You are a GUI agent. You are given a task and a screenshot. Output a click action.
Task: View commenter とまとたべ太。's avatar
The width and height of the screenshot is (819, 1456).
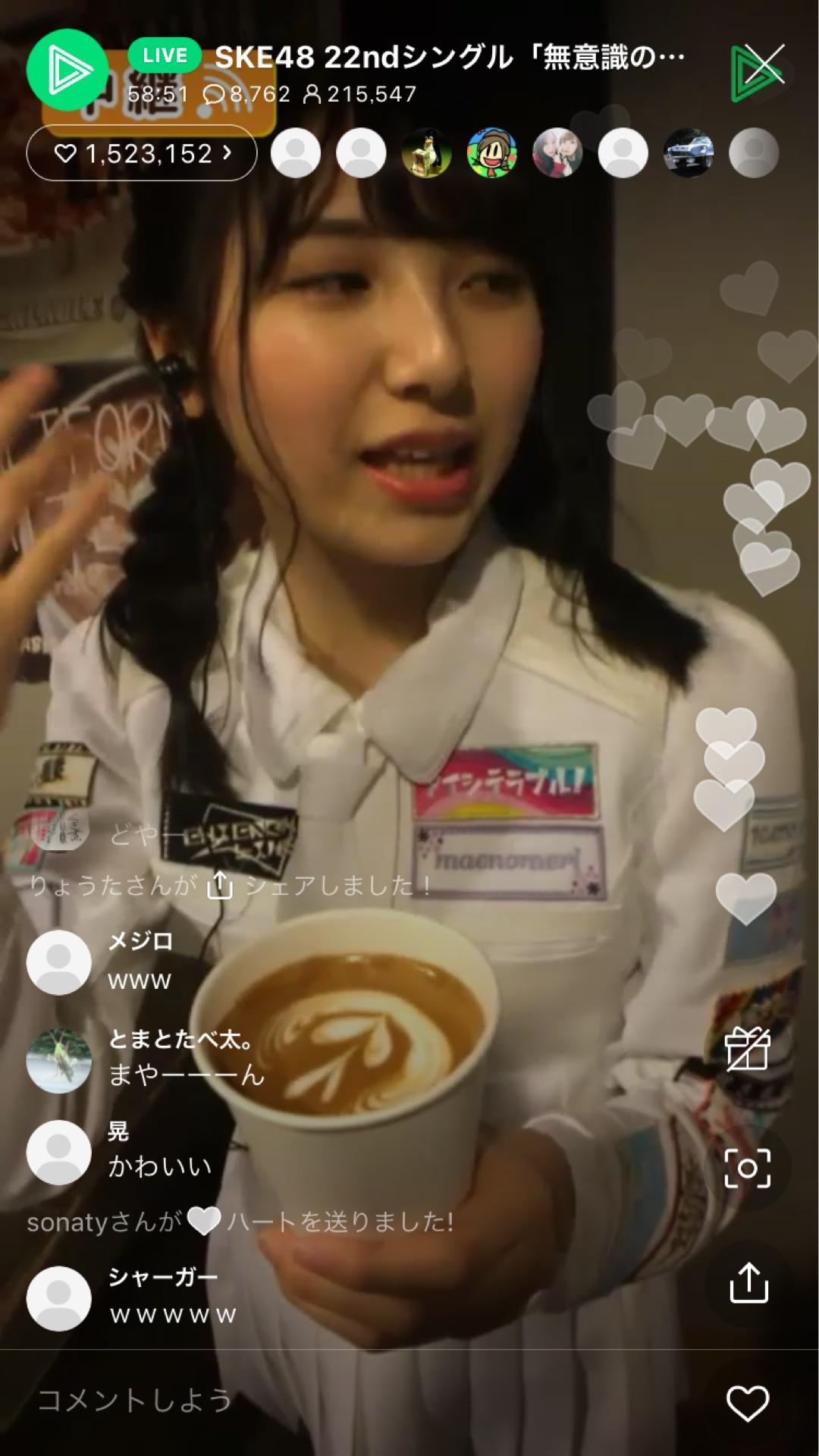tap(58, 1061)
